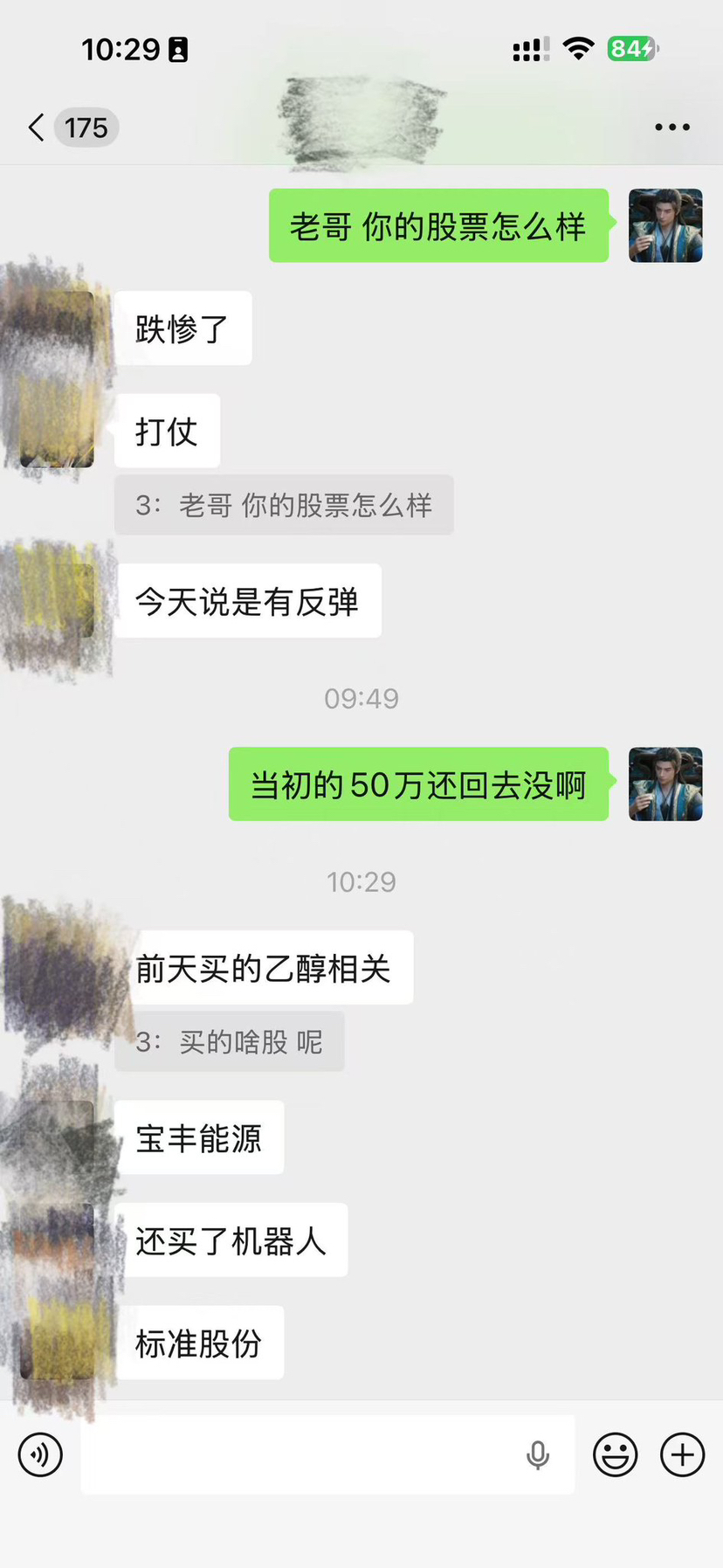Open the chat overflow menu
This screenshot has height=1568, width=723.
pos(671,128)
